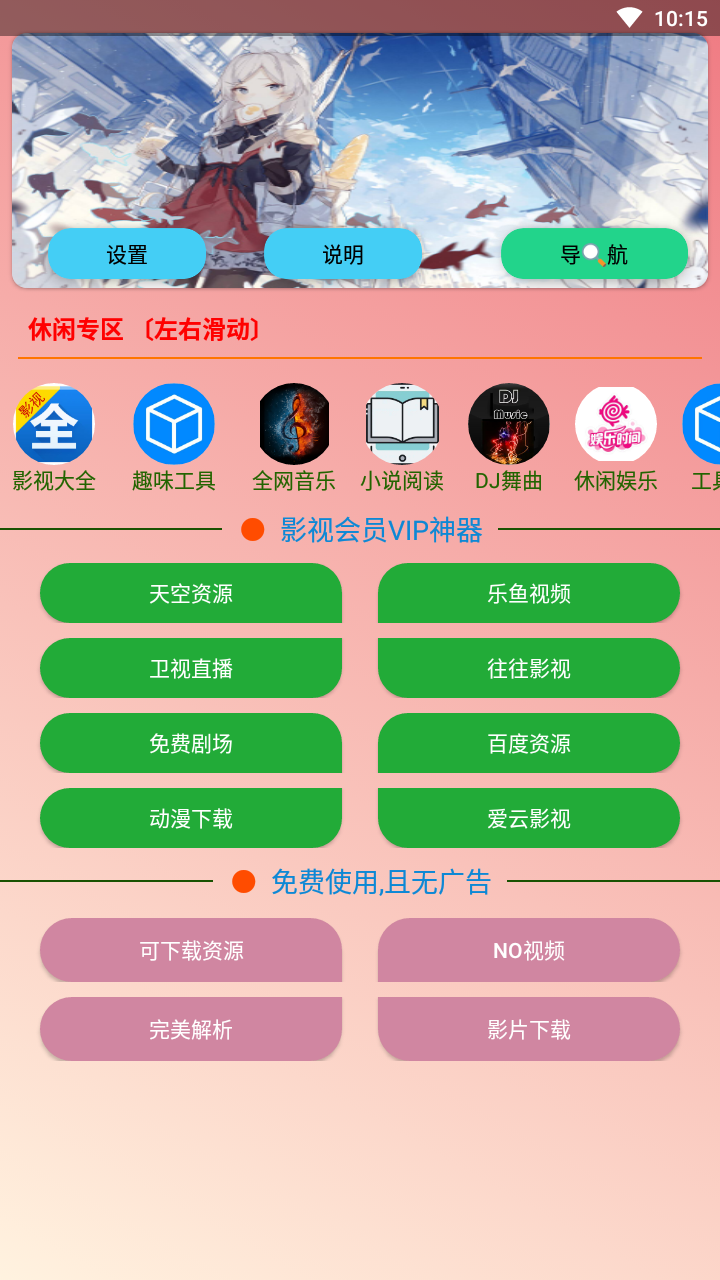Tap 可下载资源 button
This screenshot has height=1280, width=720.
[x=191, y=950]
